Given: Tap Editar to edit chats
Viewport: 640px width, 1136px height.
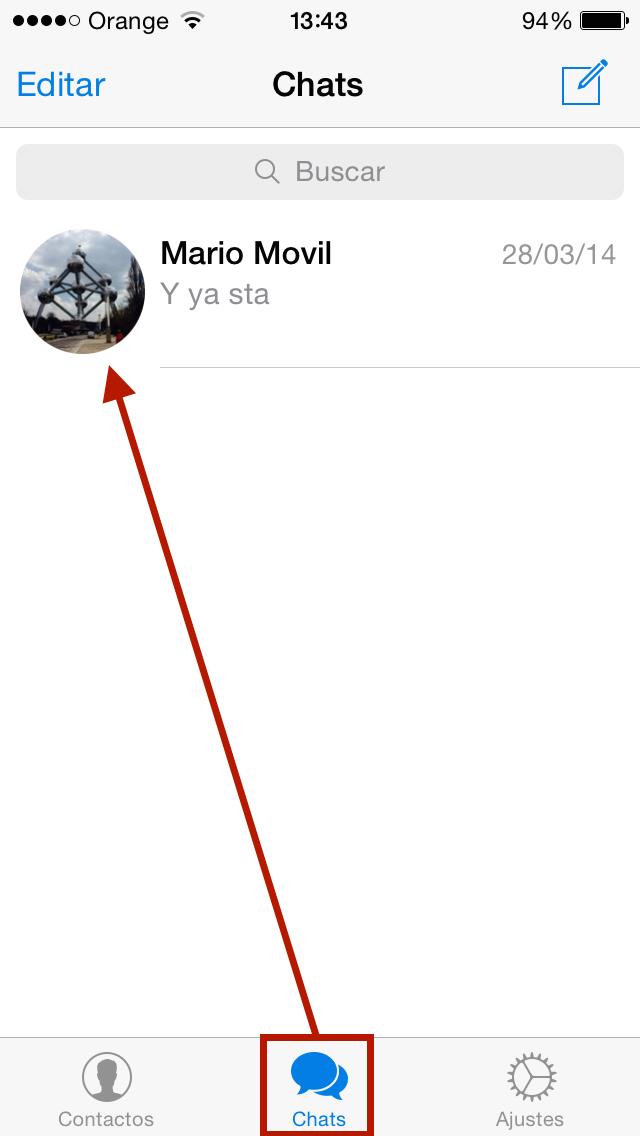Looking at the screenshot, I should 61,85.
